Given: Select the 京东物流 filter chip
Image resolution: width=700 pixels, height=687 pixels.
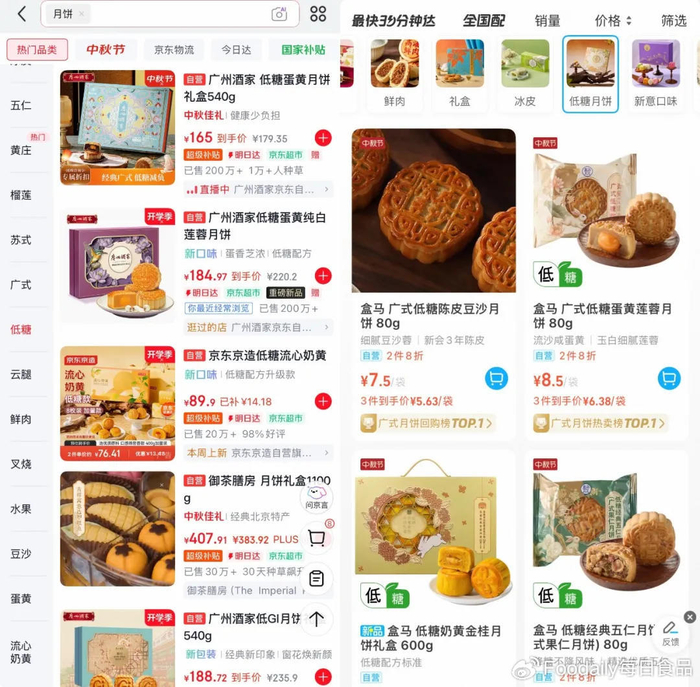Looking at the screenshot, I should pos(174,50).
